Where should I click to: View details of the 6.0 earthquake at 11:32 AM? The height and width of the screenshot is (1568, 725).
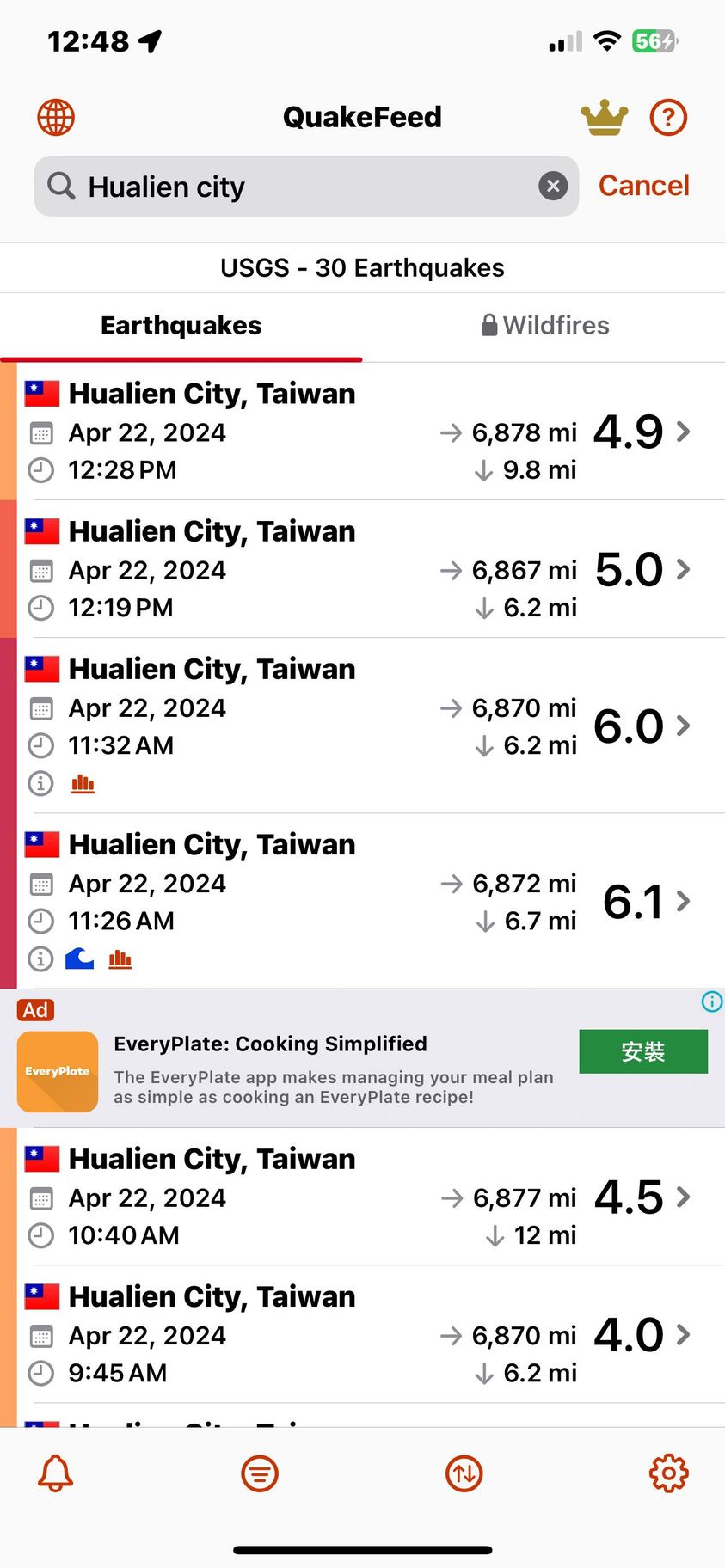click(x=361, y=725)
